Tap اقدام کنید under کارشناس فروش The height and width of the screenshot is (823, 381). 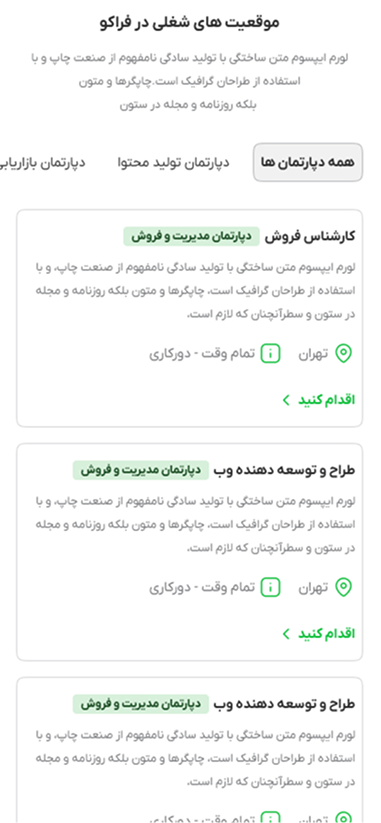pyautogui.click(x=319, y=400)
